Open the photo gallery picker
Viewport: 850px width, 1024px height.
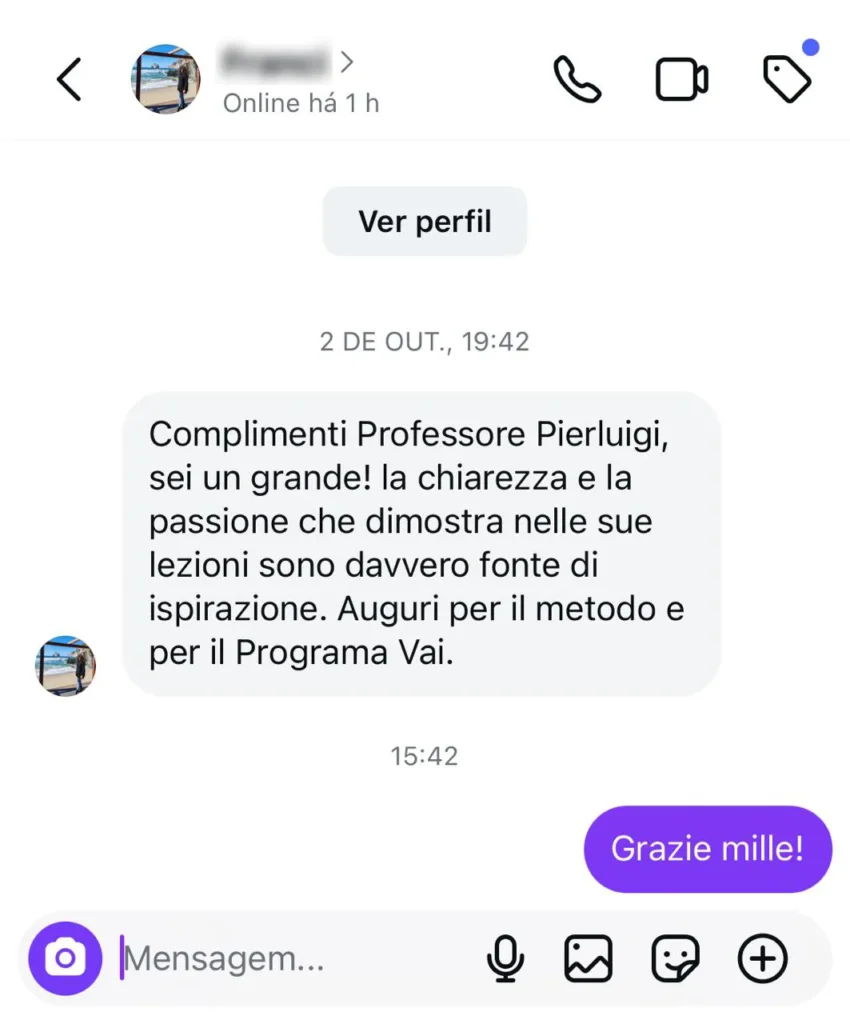[588, 960]
